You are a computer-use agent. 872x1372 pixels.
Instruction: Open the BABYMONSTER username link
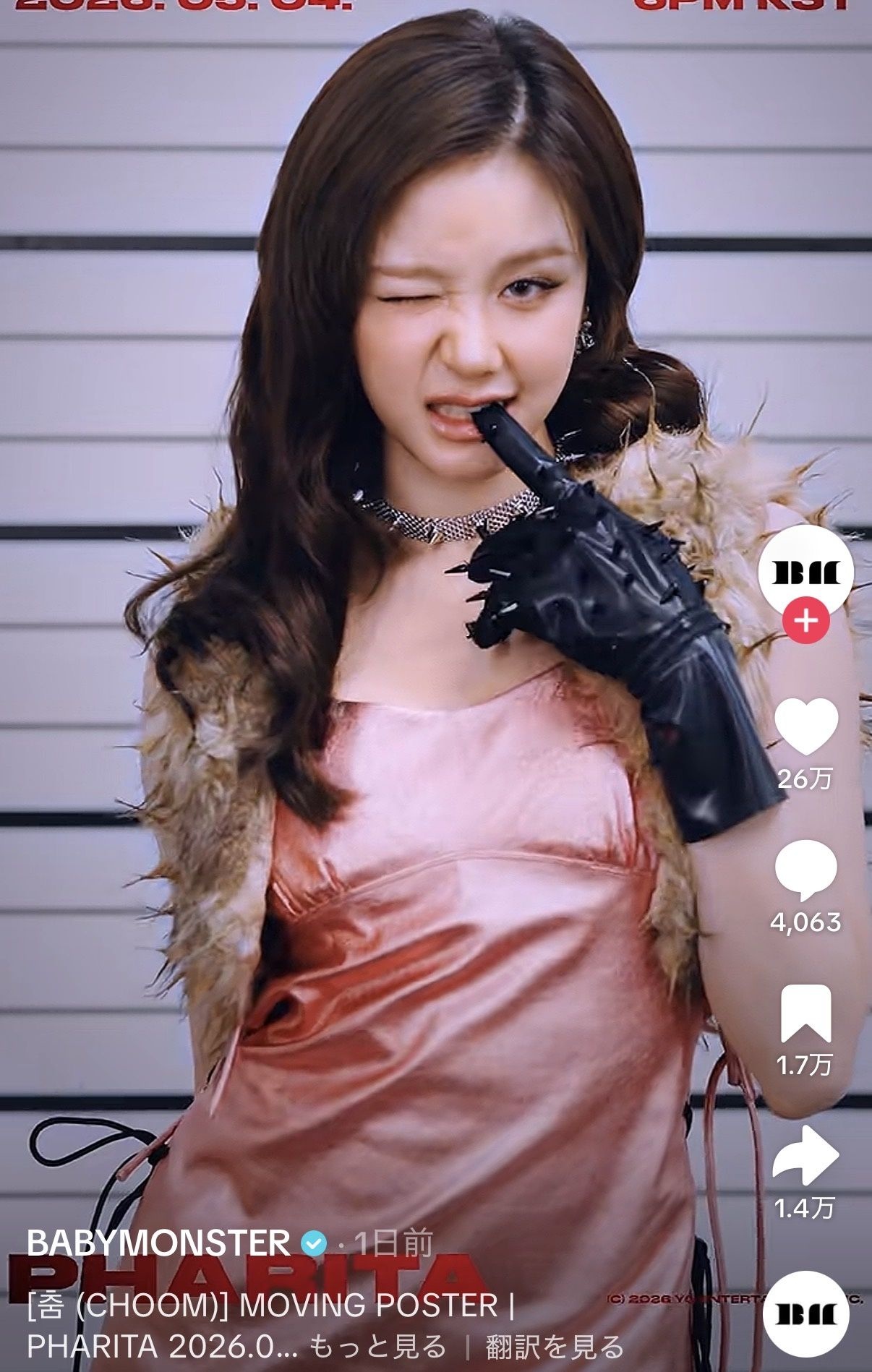pos(158,1243)
